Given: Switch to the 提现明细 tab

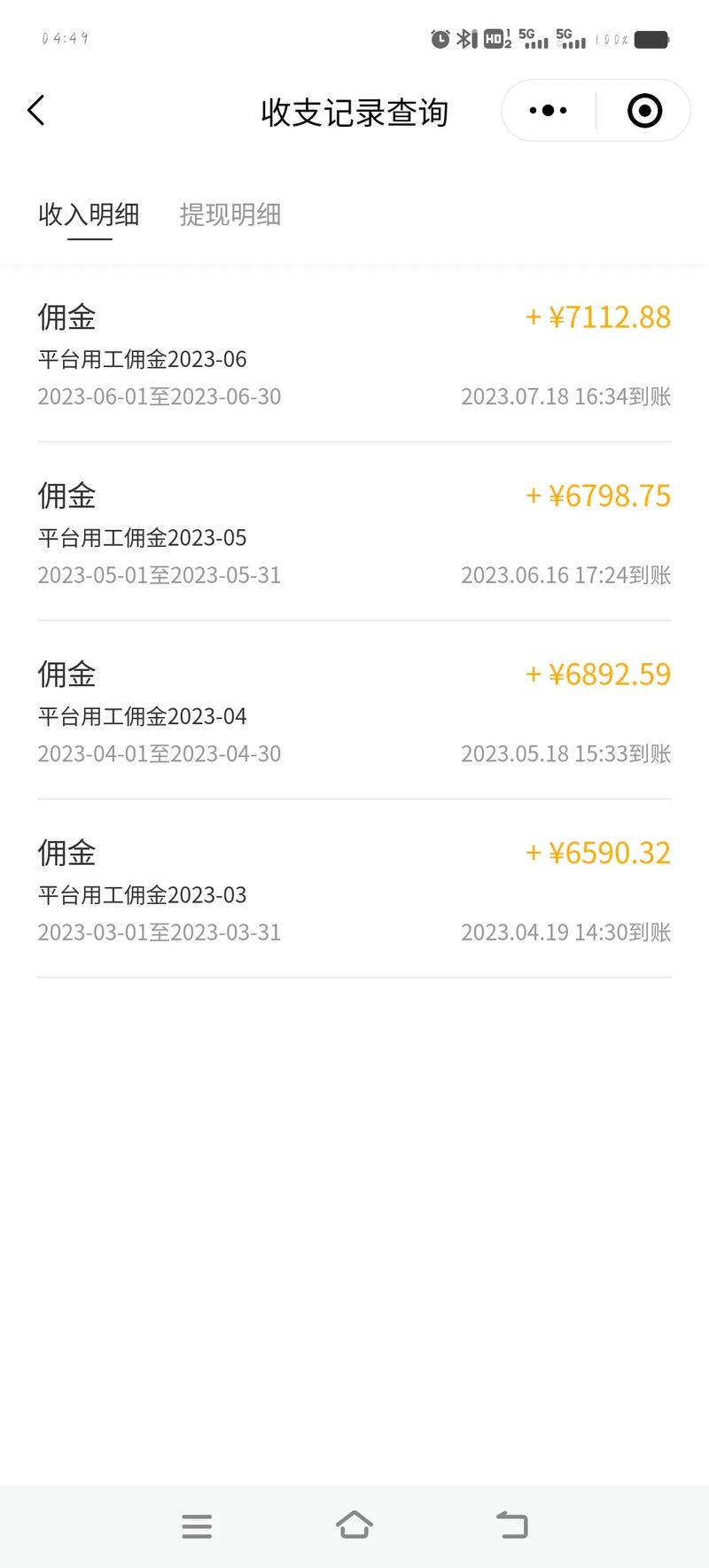Looking at the screenshot, I should (230, 215).
